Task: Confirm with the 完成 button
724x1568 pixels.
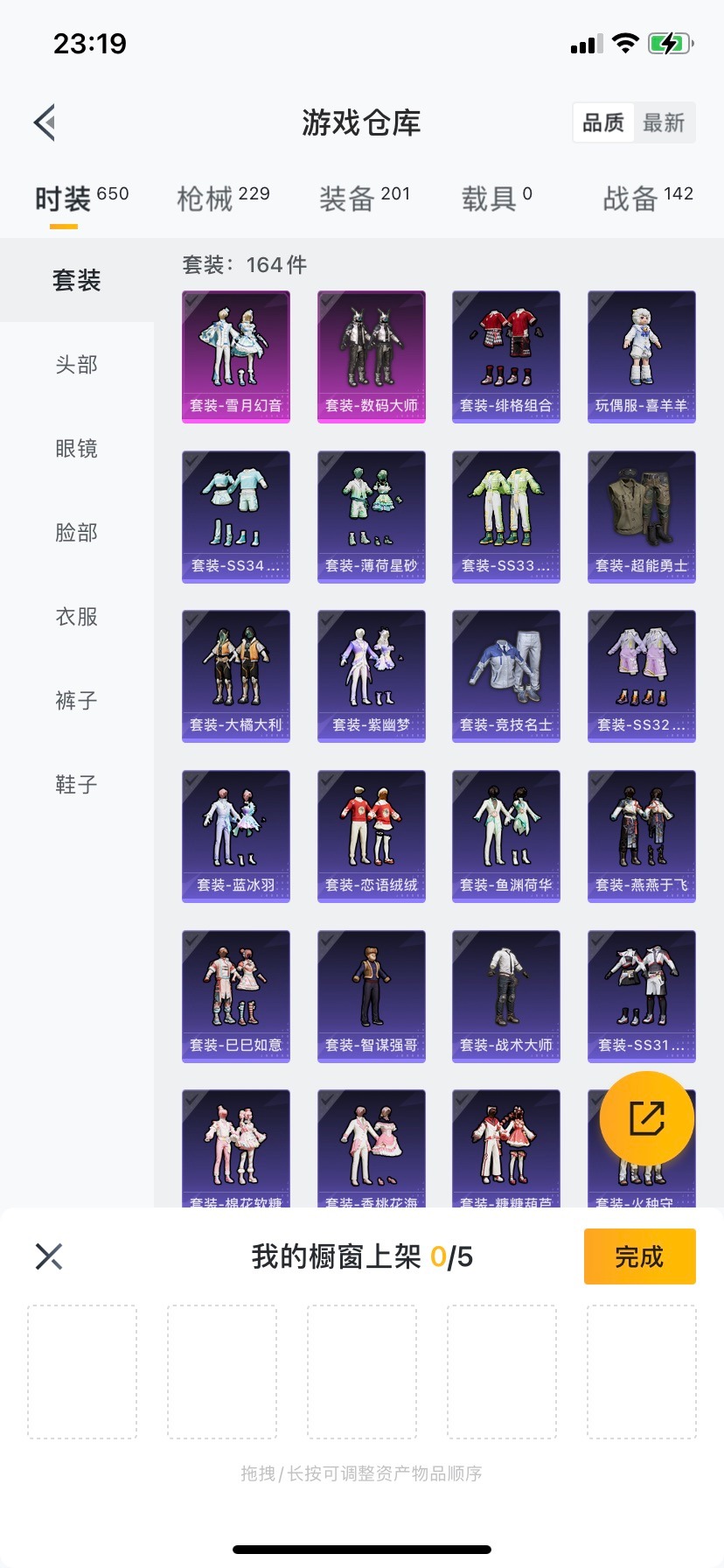Action: point(639,1256)
